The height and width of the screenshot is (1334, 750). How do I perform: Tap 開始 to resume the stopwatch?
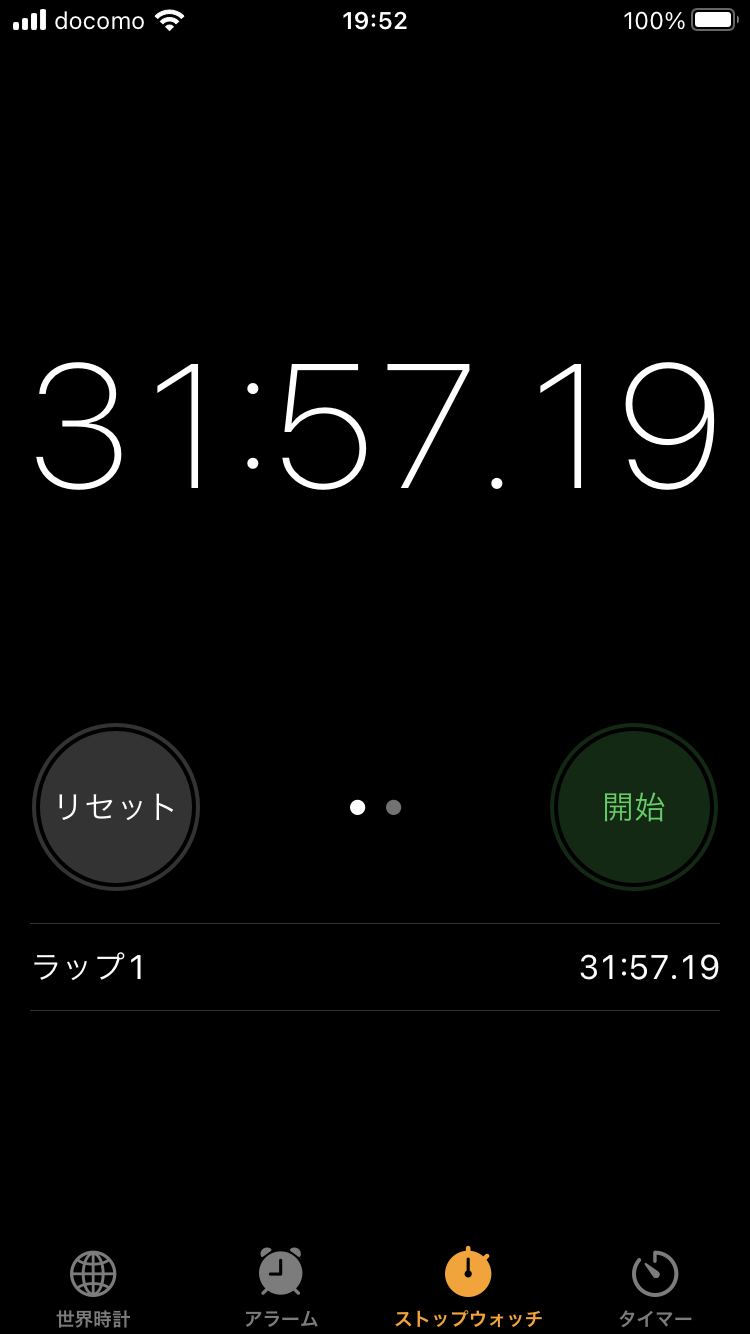[634, 807]
